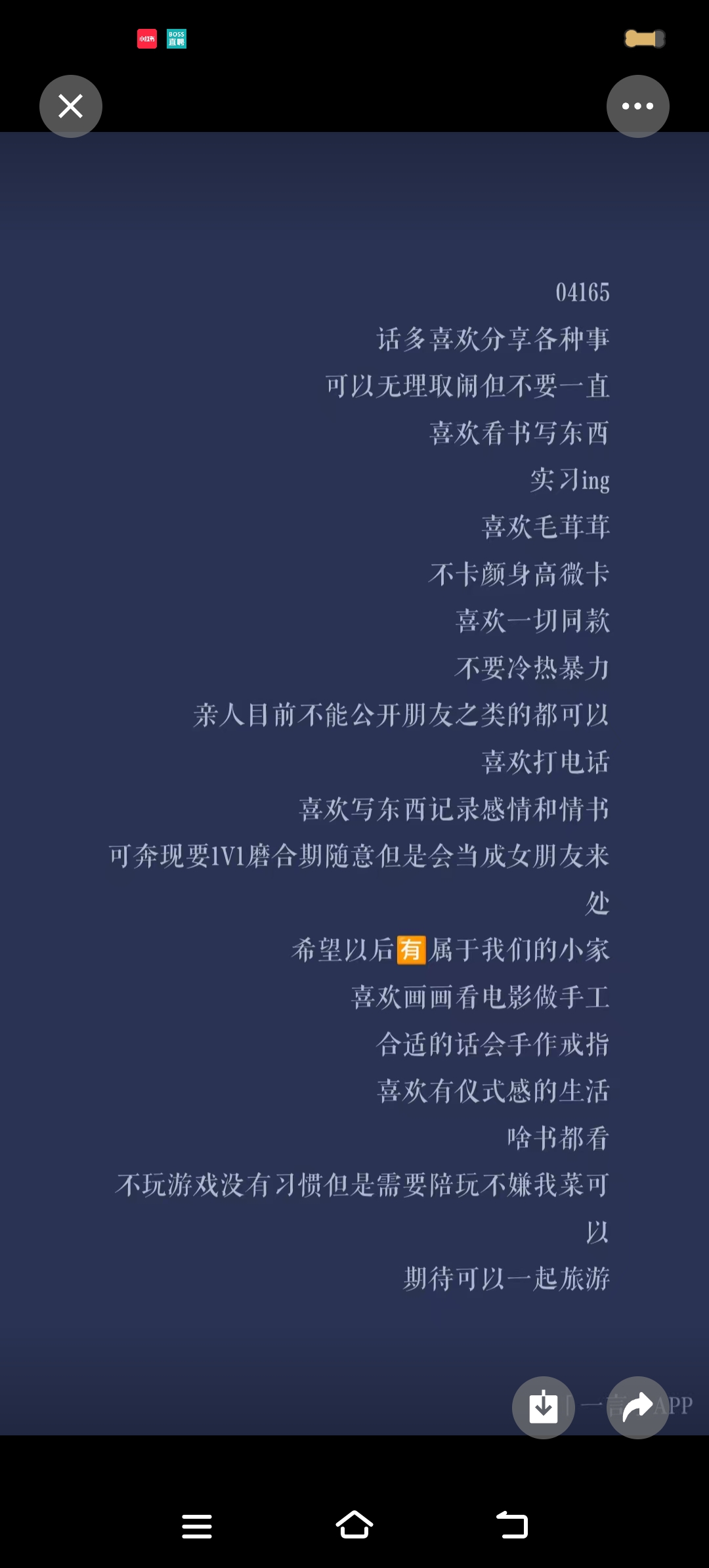Share this image
The width and height of the screenshot is (709, 1568).
click(637, 1407)
